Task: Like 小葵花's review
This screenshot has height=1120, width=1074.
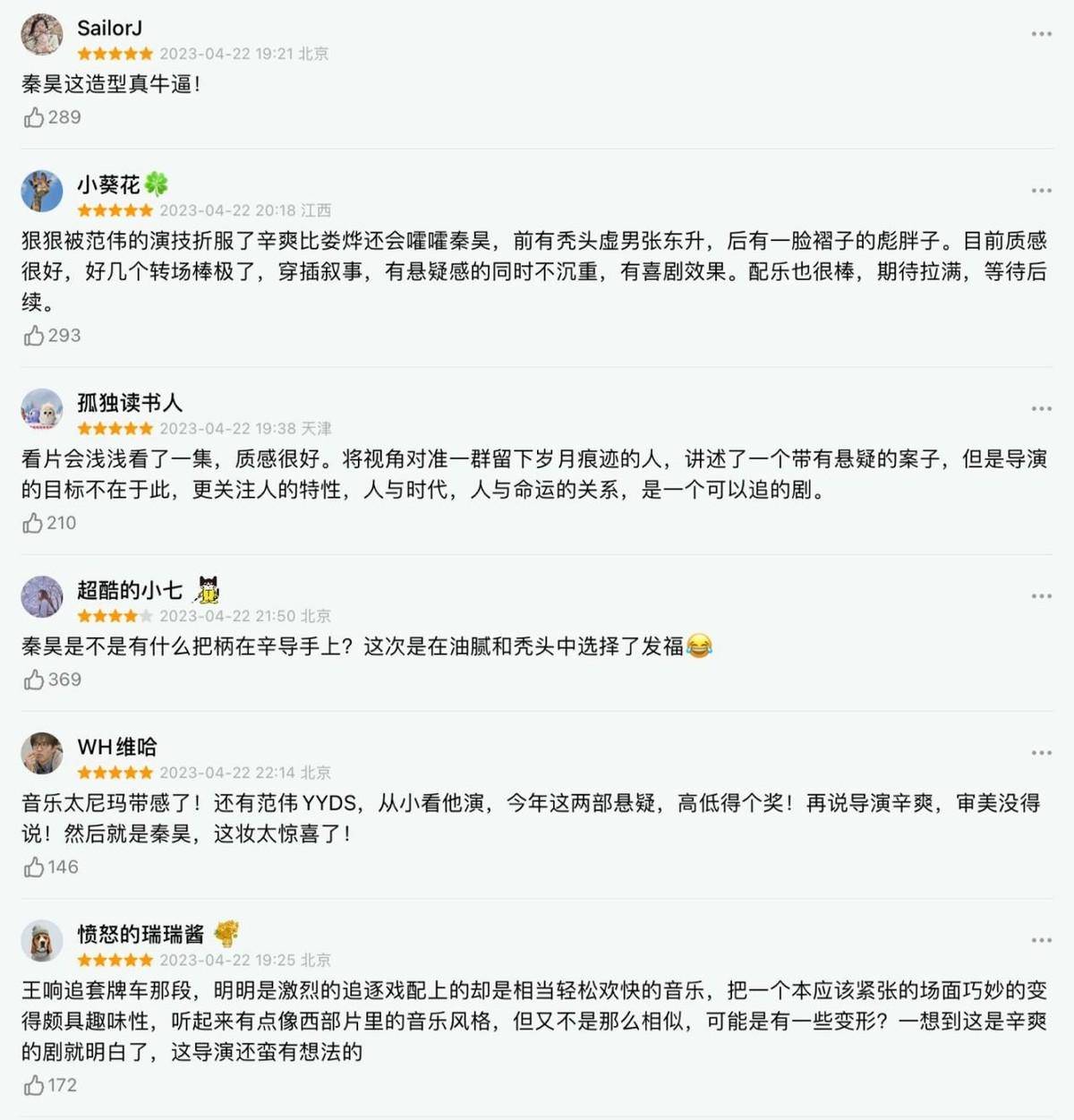Action: (34, 336)
